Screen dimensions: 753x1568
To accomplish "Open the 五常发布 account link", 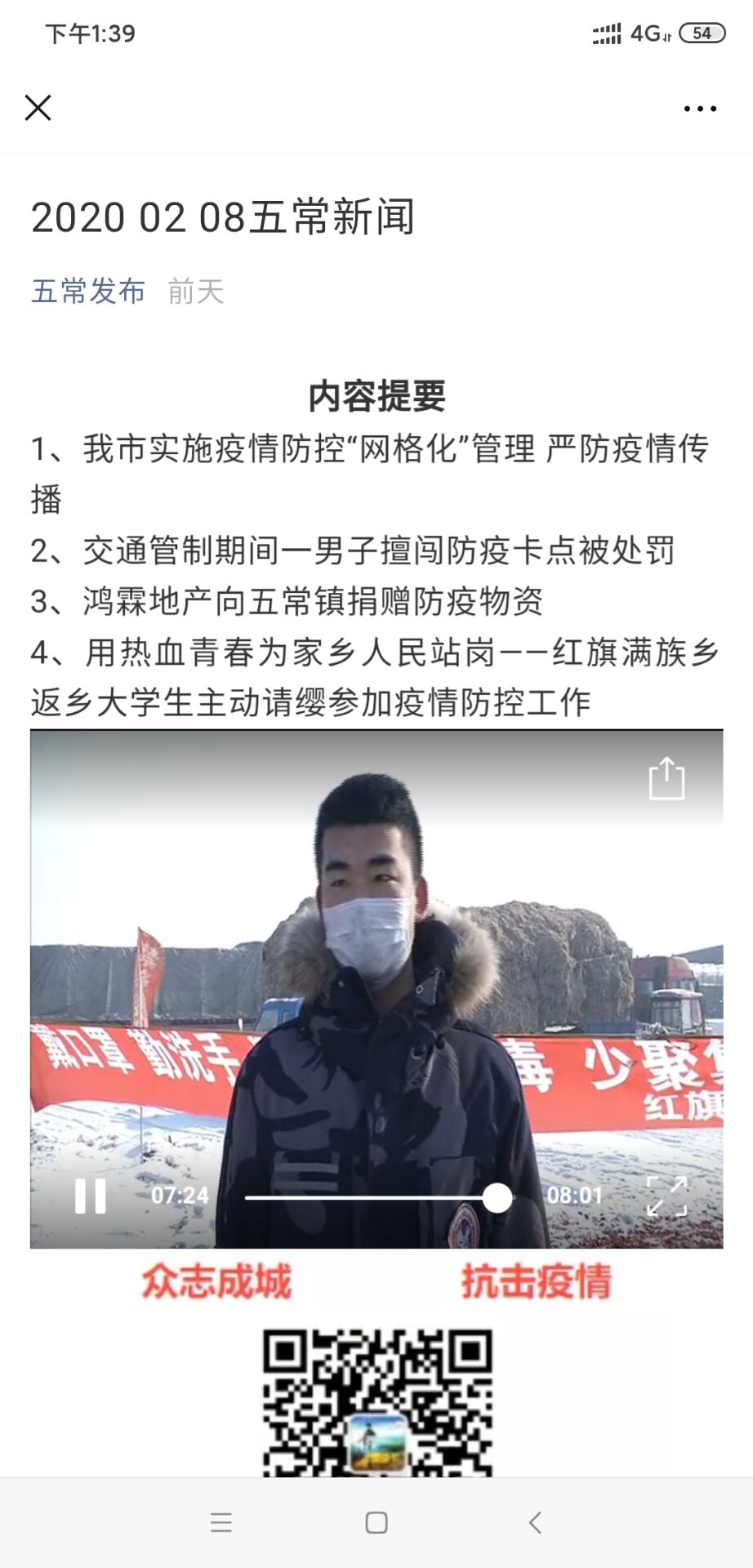I will point(88,292).
